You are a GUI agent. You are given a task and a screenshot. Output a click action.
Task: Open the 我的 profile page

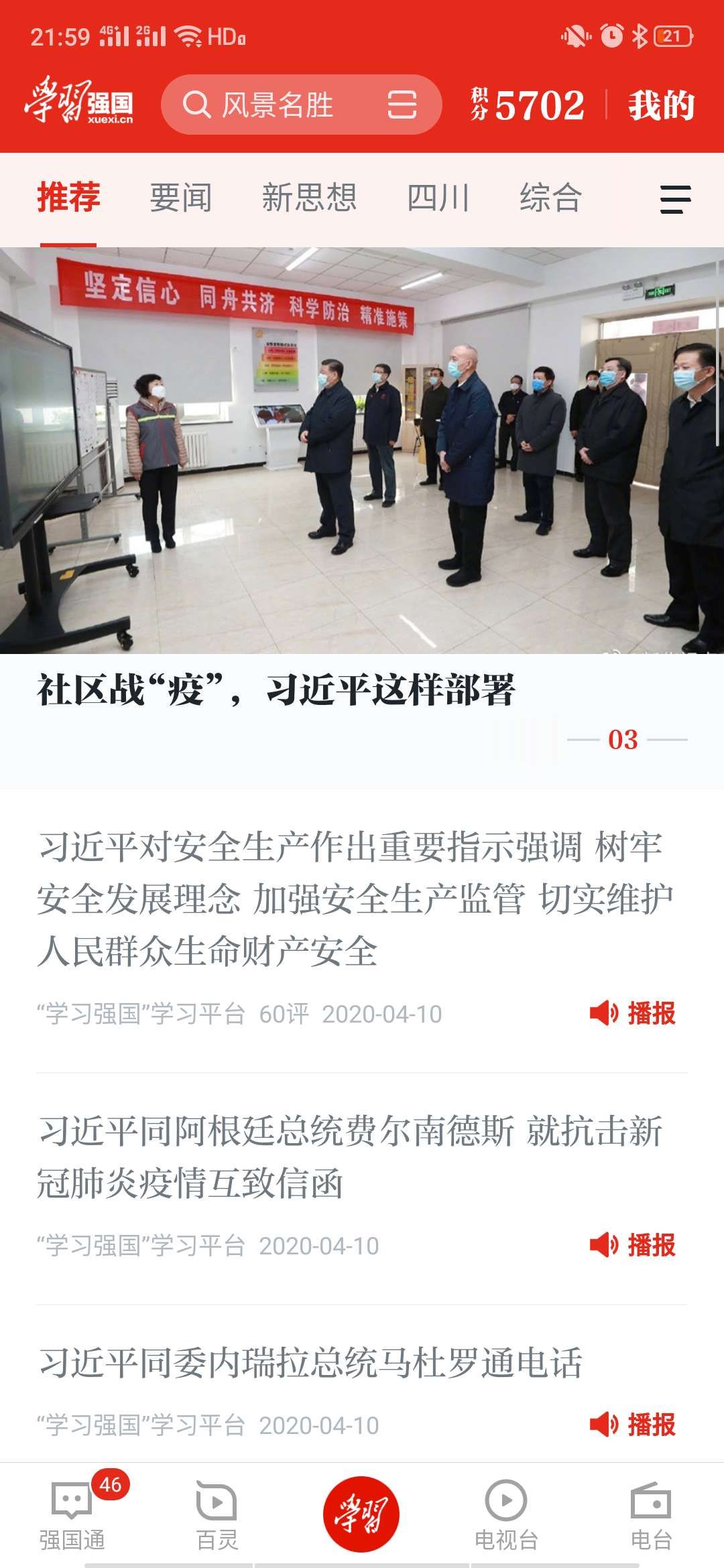coord(661,105)
